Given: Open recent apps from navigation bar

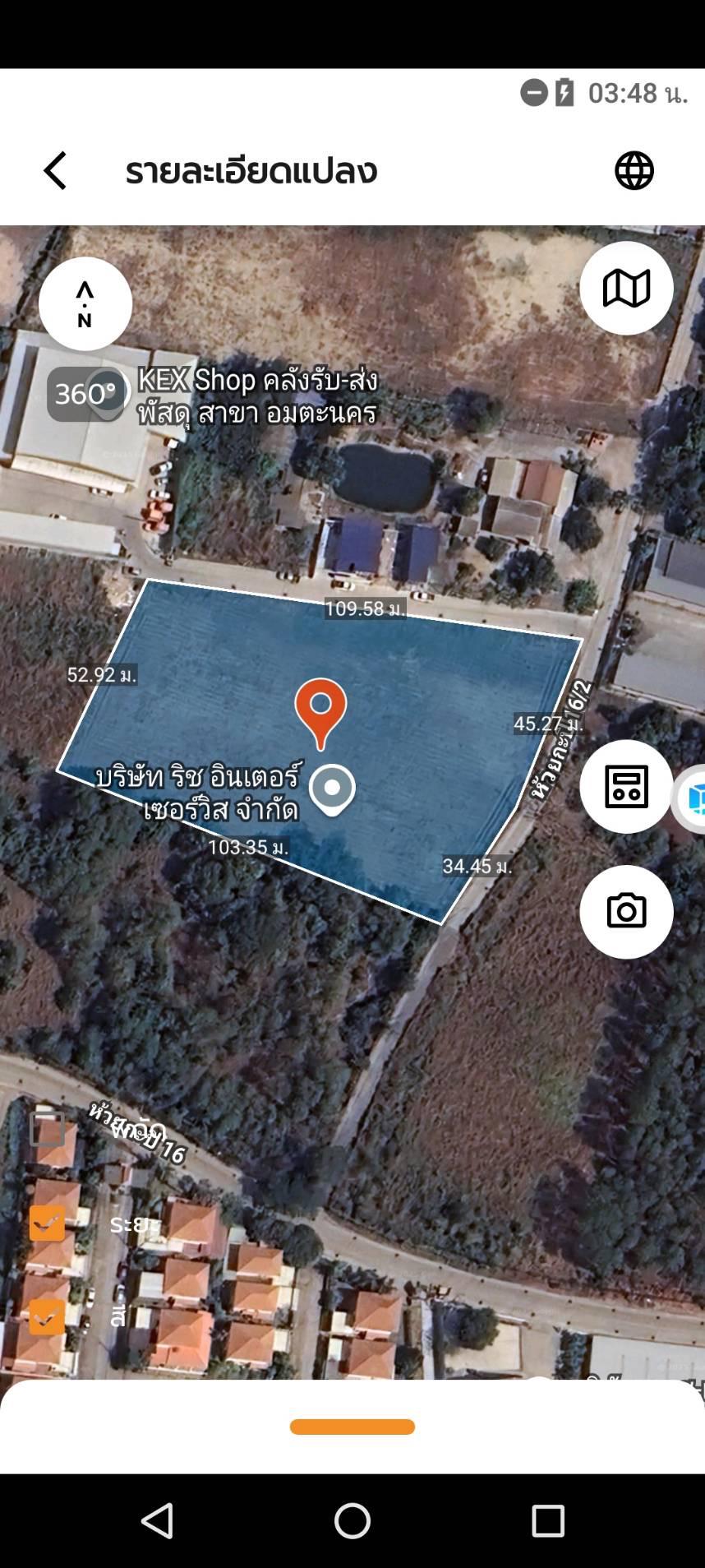Looking at the screenshot, I should click(x=548, y=1521).
